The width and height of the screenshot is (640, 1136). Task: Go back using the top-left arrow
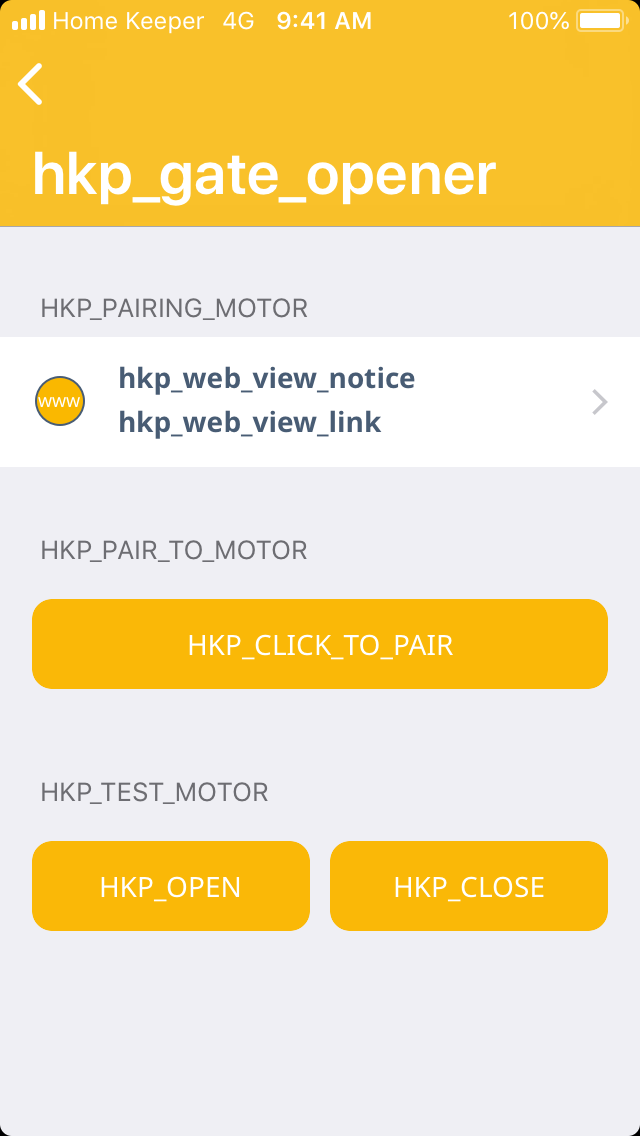[x=31, y=84]
